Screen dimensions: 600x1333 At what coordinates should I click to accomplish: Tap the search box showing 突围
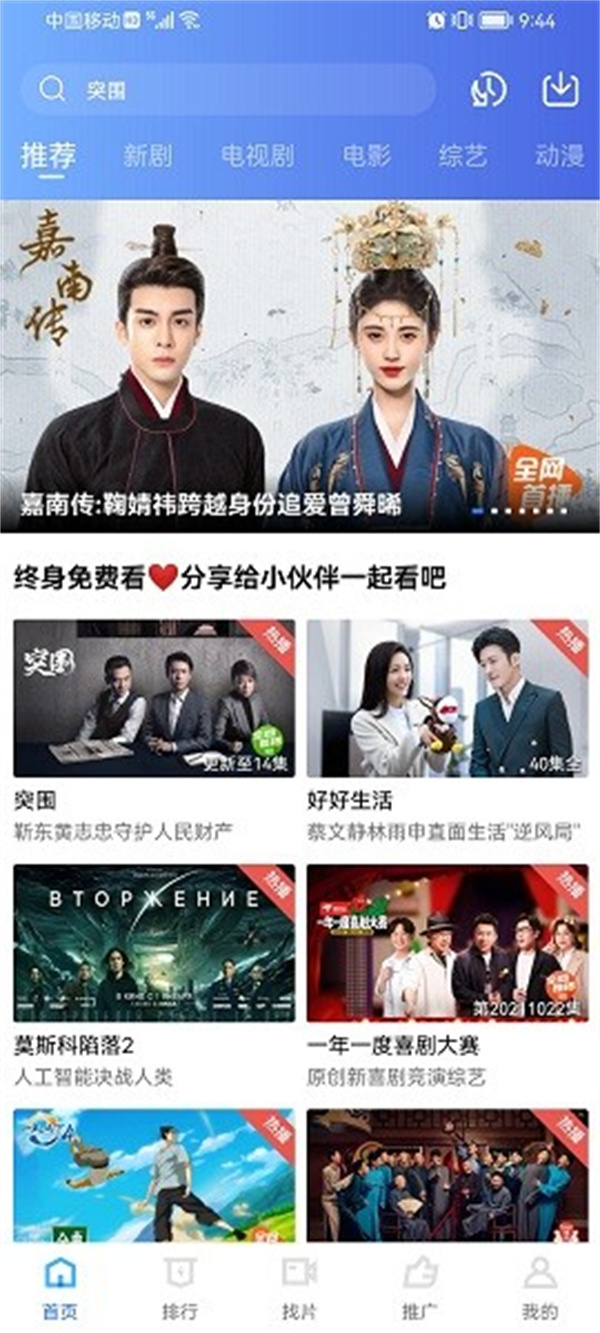click(x=228, y=91)
